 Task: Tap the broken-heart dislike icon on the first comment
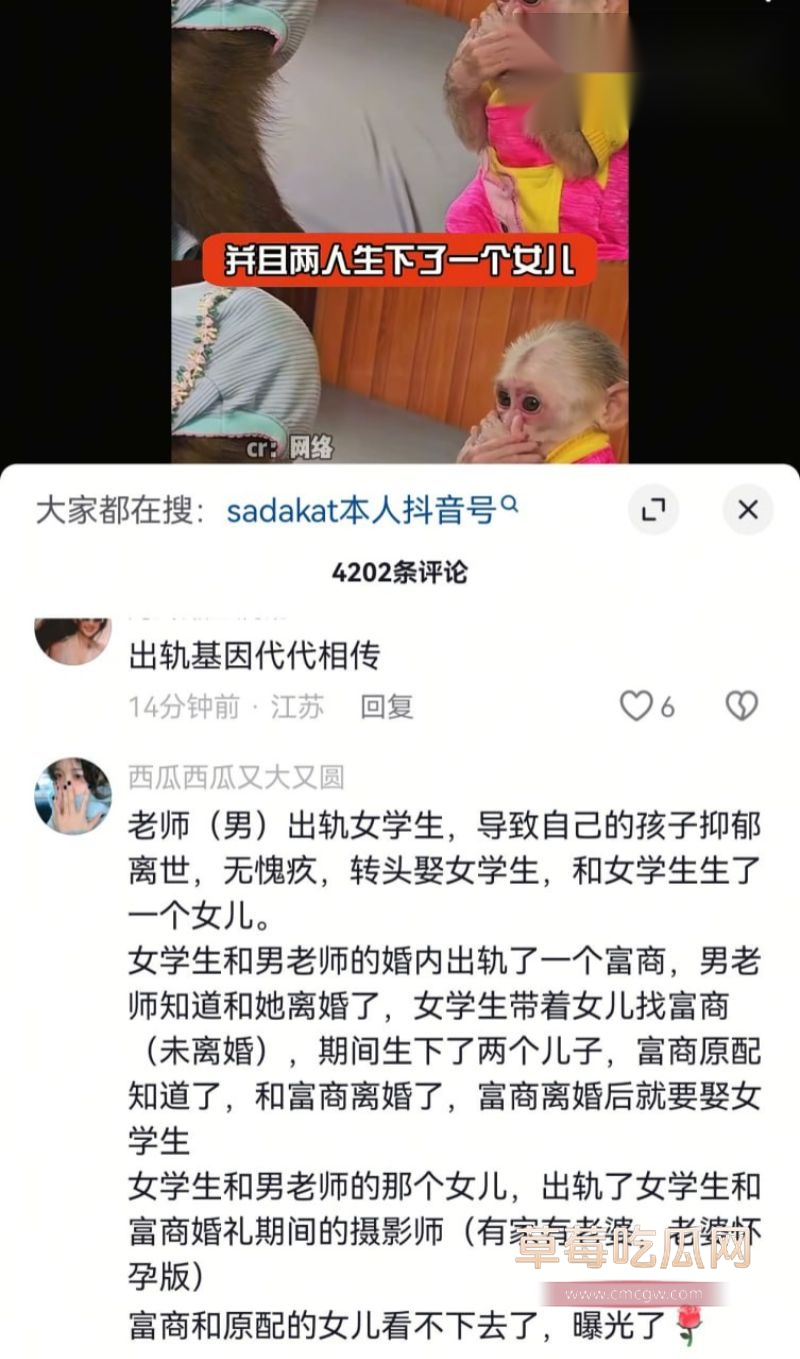tap(741, 705)
